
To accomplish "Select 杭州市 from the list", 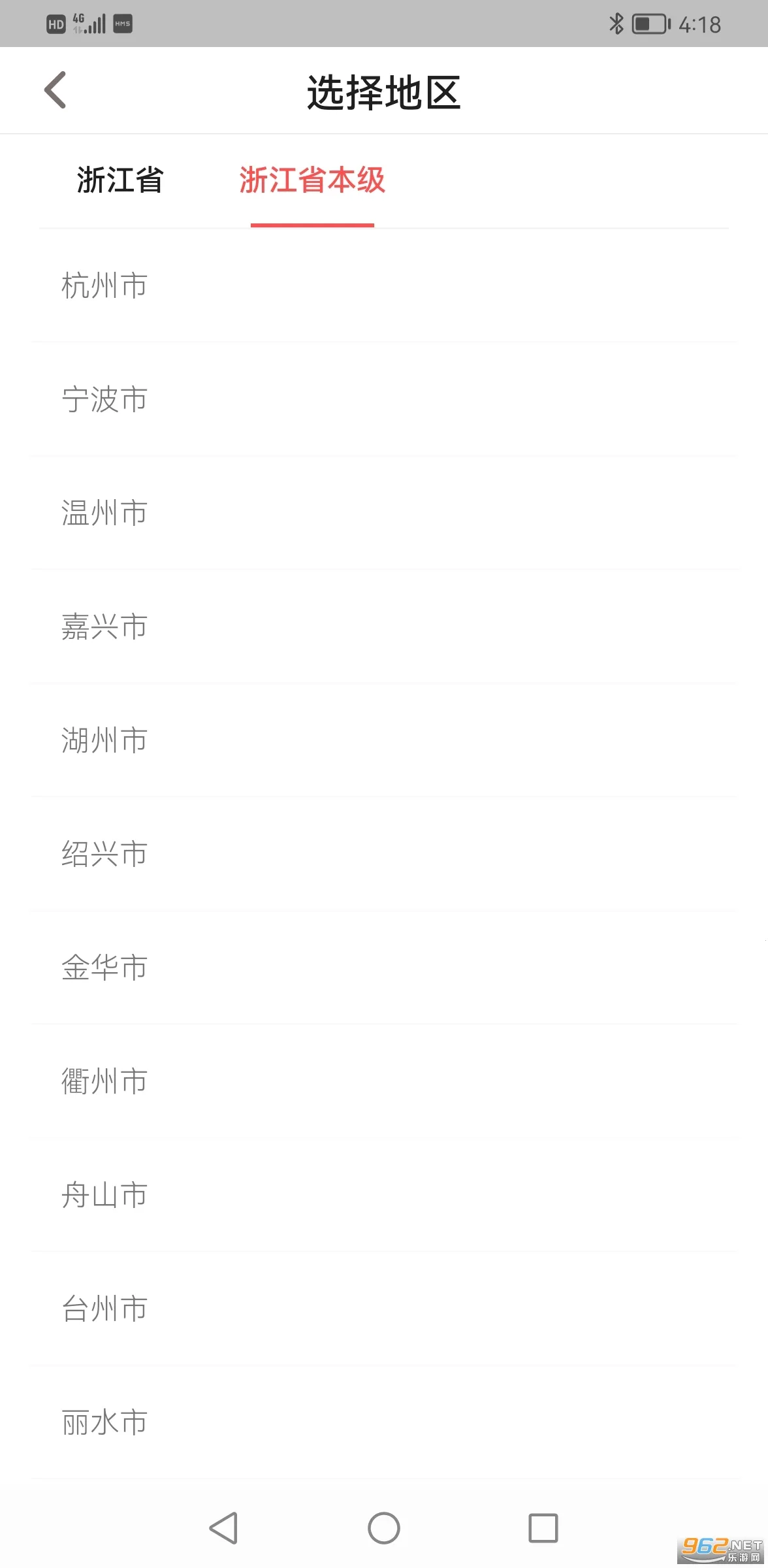I will point(104,286).
